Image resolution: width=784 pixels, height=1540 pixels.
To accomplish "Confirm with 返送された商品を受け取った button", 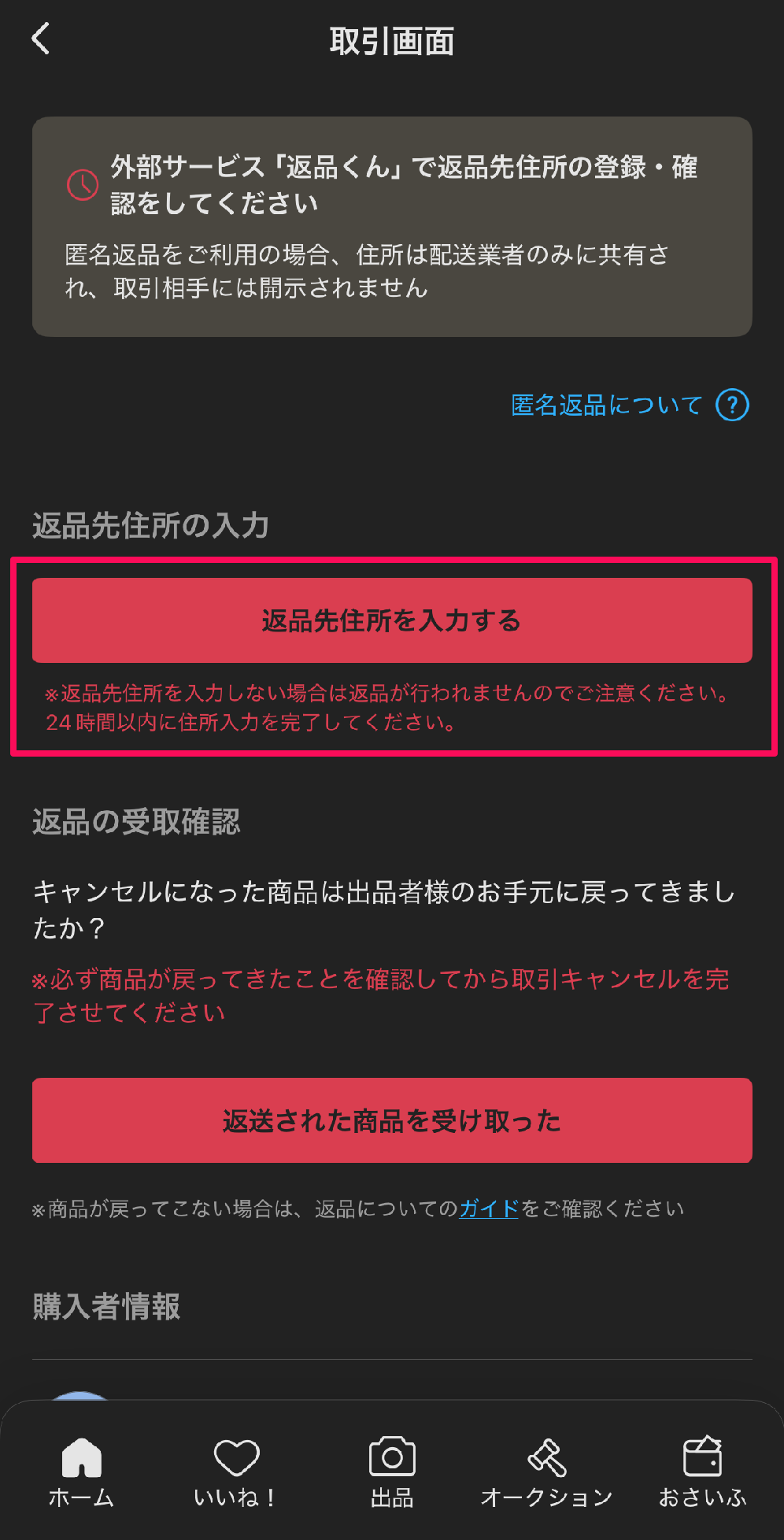I will [392, 1120].
